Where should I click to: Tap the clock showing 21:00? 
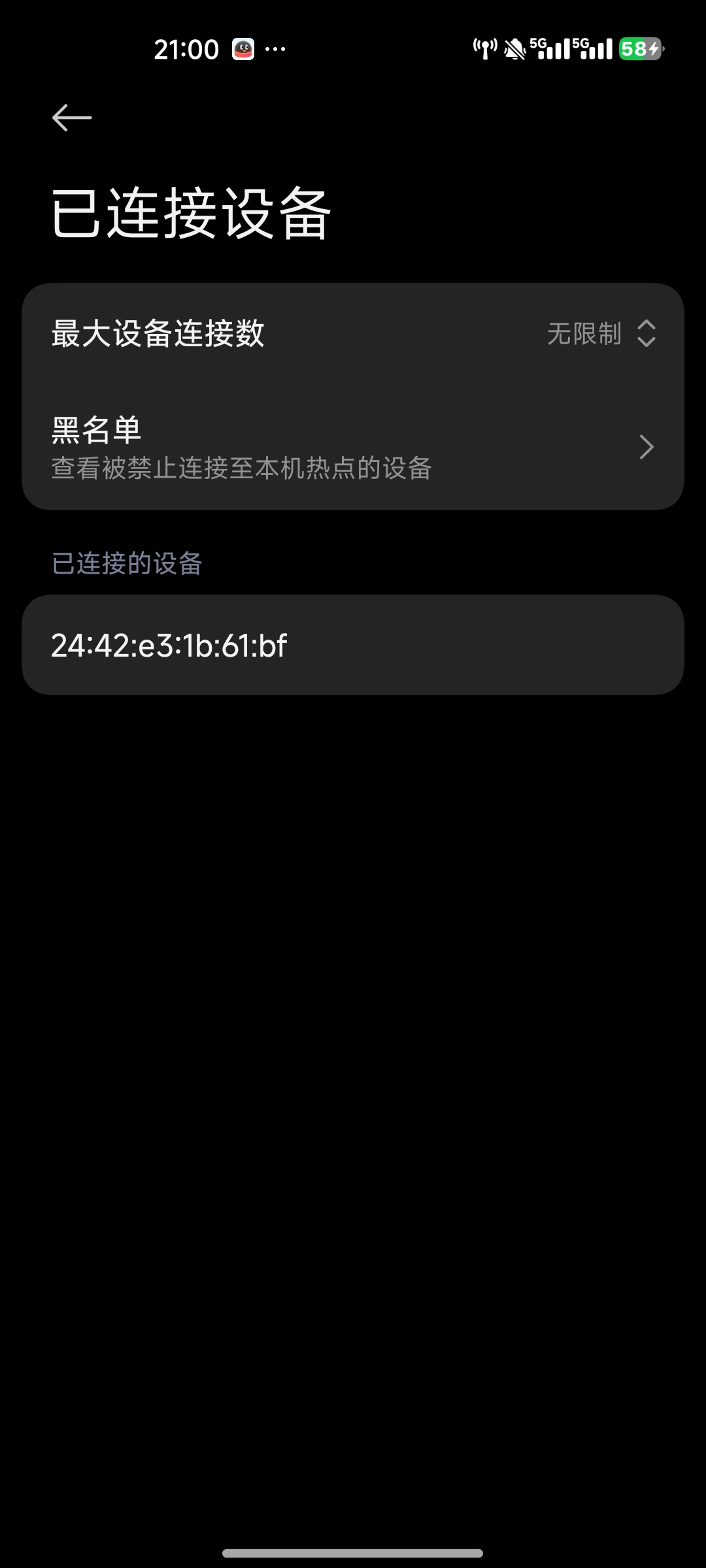(188, 49)
